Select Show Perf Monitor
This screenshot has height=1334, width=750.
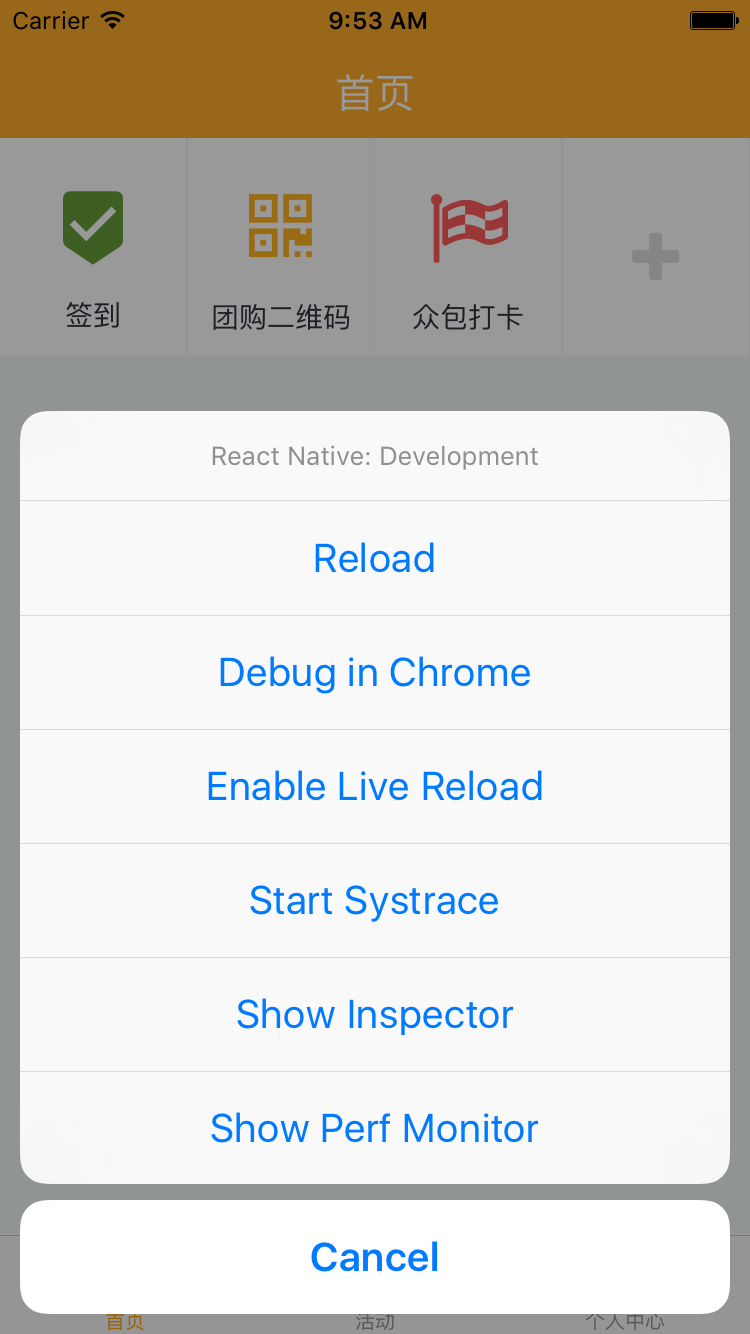tap(374, 1128)
